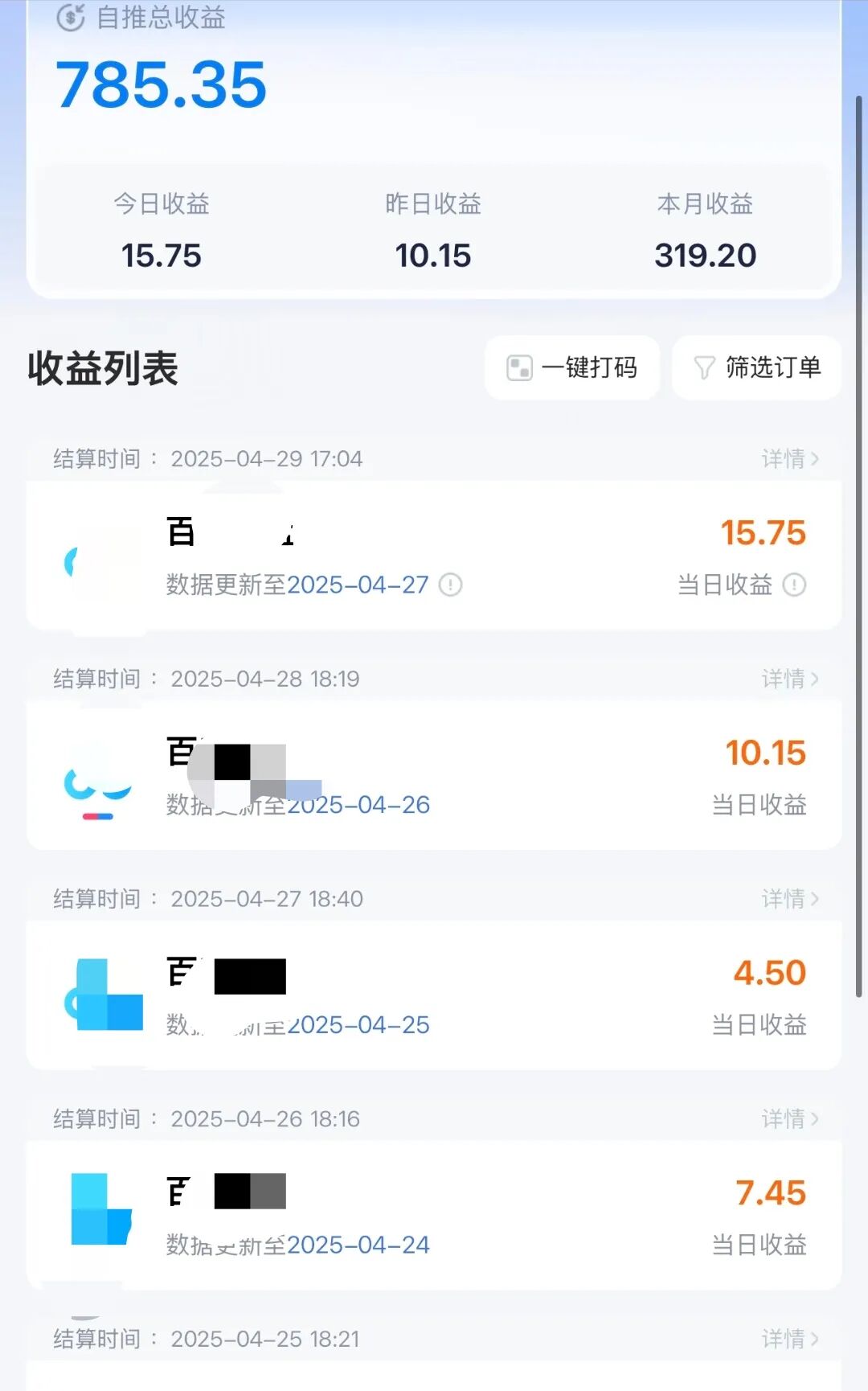
Task: Tap the info icon next to 当日收益 15.75
Action: click(794, 585)
